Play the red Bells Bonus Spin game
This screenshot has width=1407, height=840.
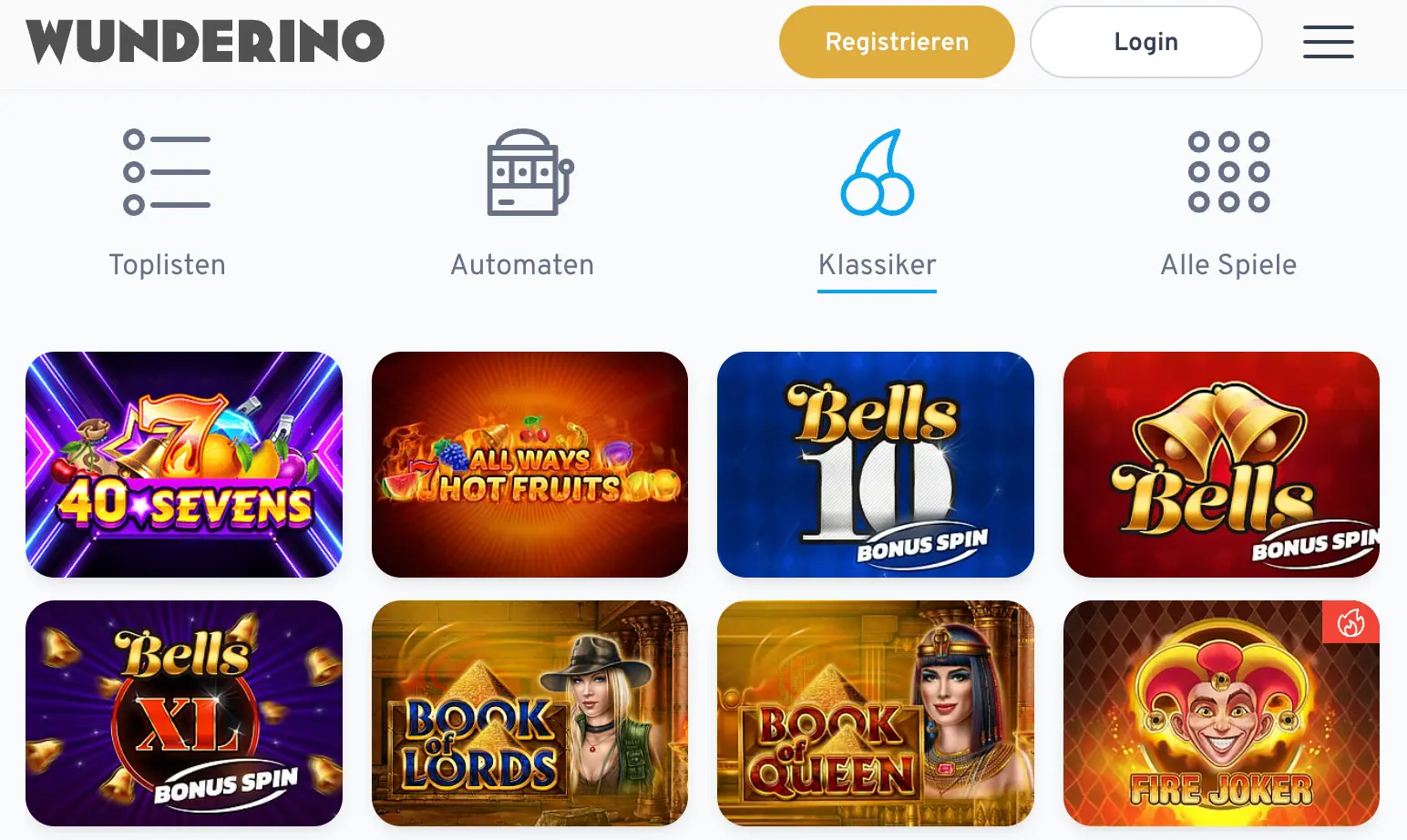coord(1221,465)
